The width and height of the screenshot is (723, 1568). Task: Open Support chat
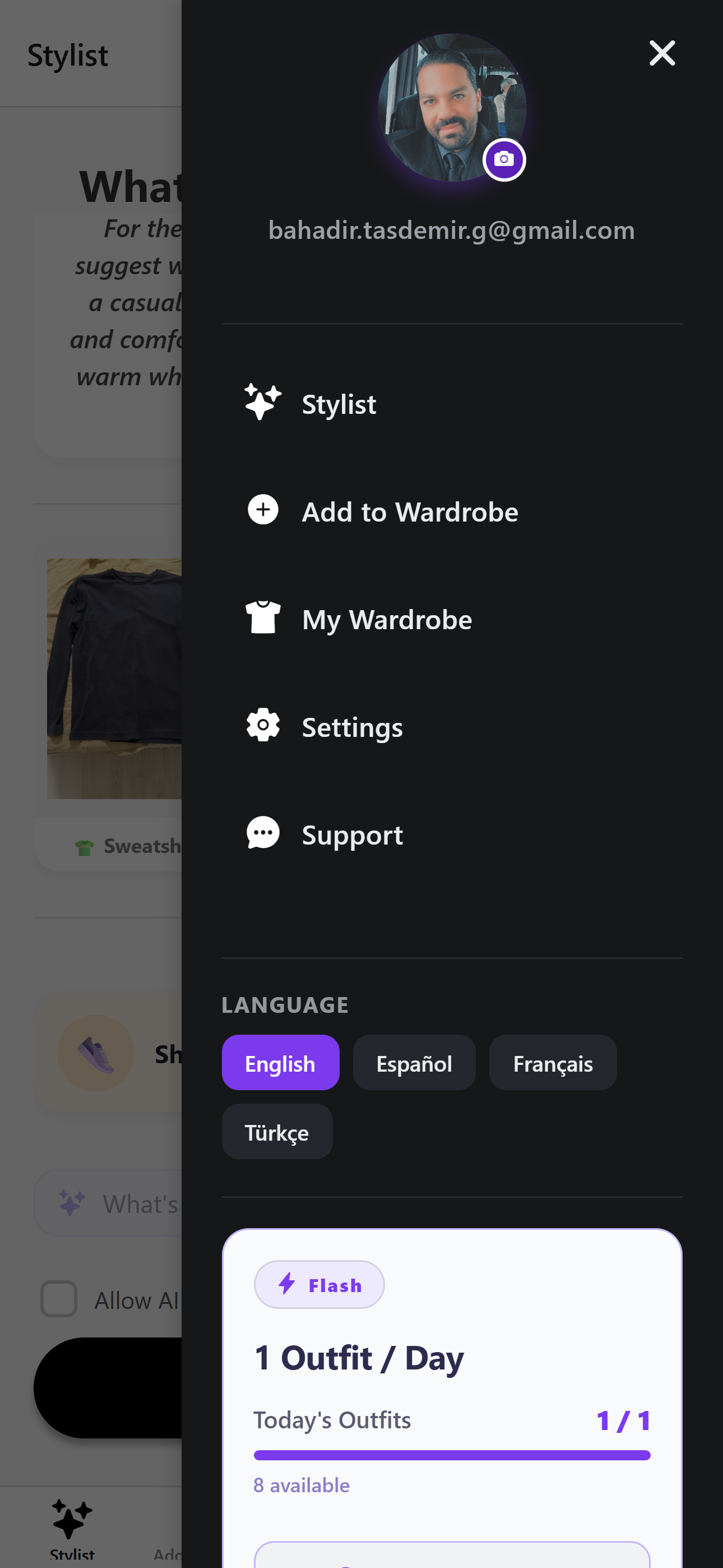pos(351,835)
